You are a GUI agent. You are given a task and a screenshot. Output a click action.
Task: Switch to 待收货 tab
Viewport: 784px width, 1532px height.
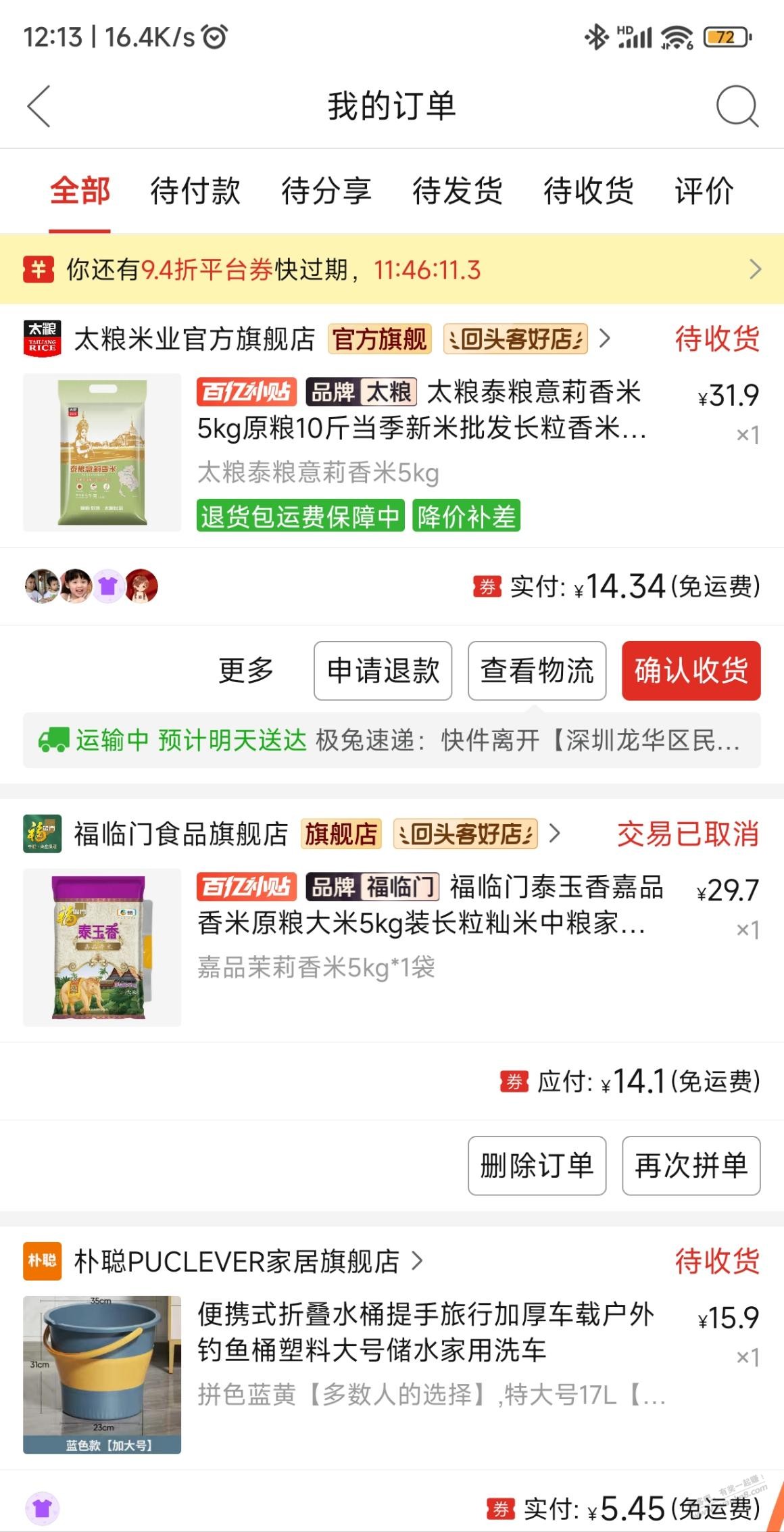coord(588,191)
